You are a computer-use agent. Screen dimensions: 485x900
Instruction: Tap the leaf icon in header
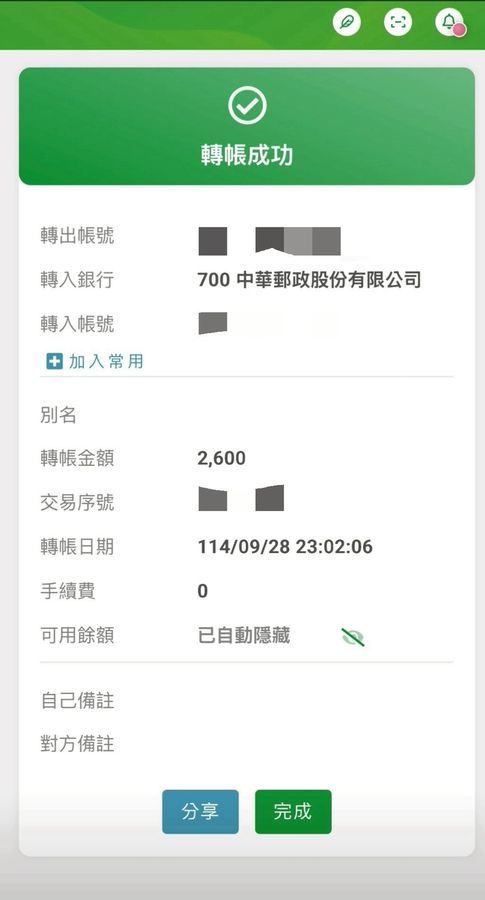pos(347,22)
